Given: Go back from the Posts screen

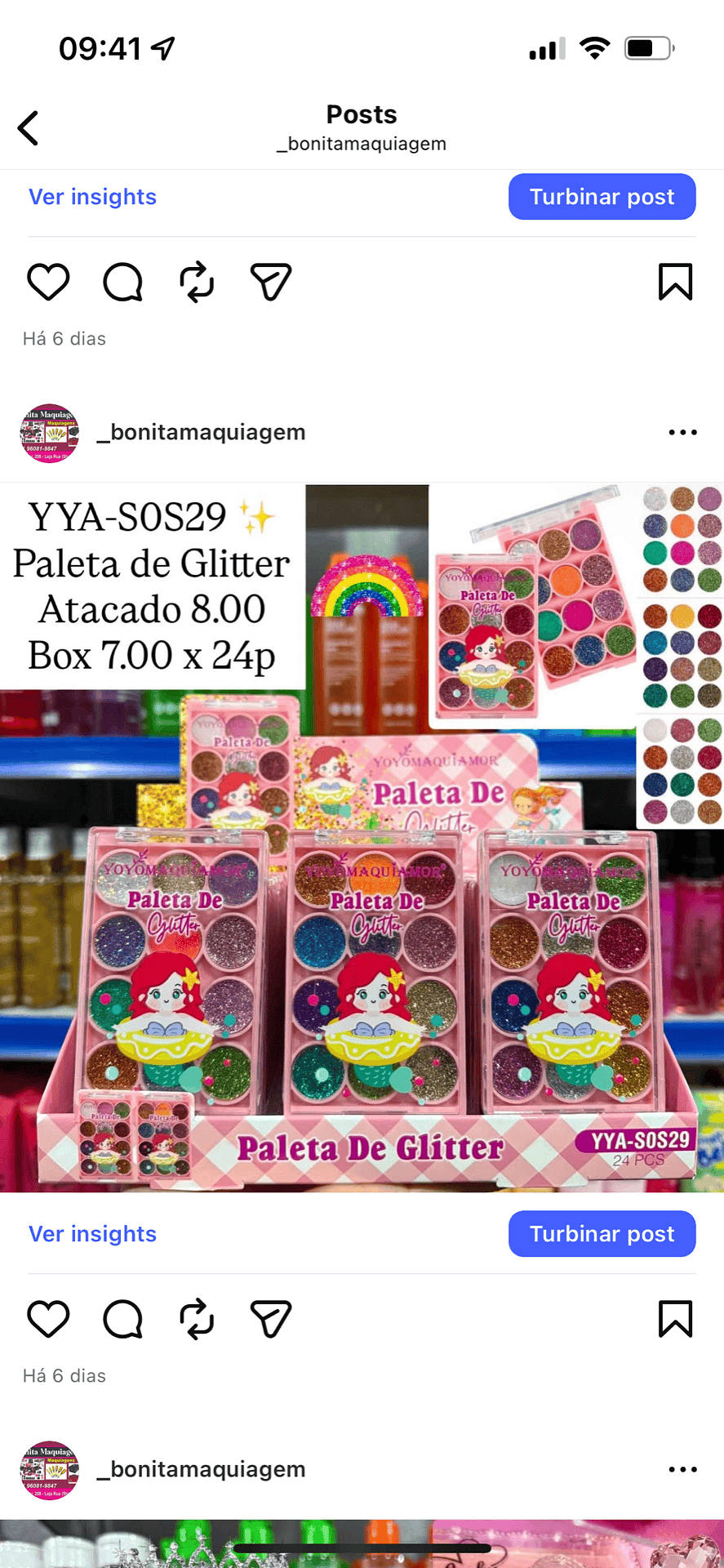Looking at the screenshot, I should (29, 128).
